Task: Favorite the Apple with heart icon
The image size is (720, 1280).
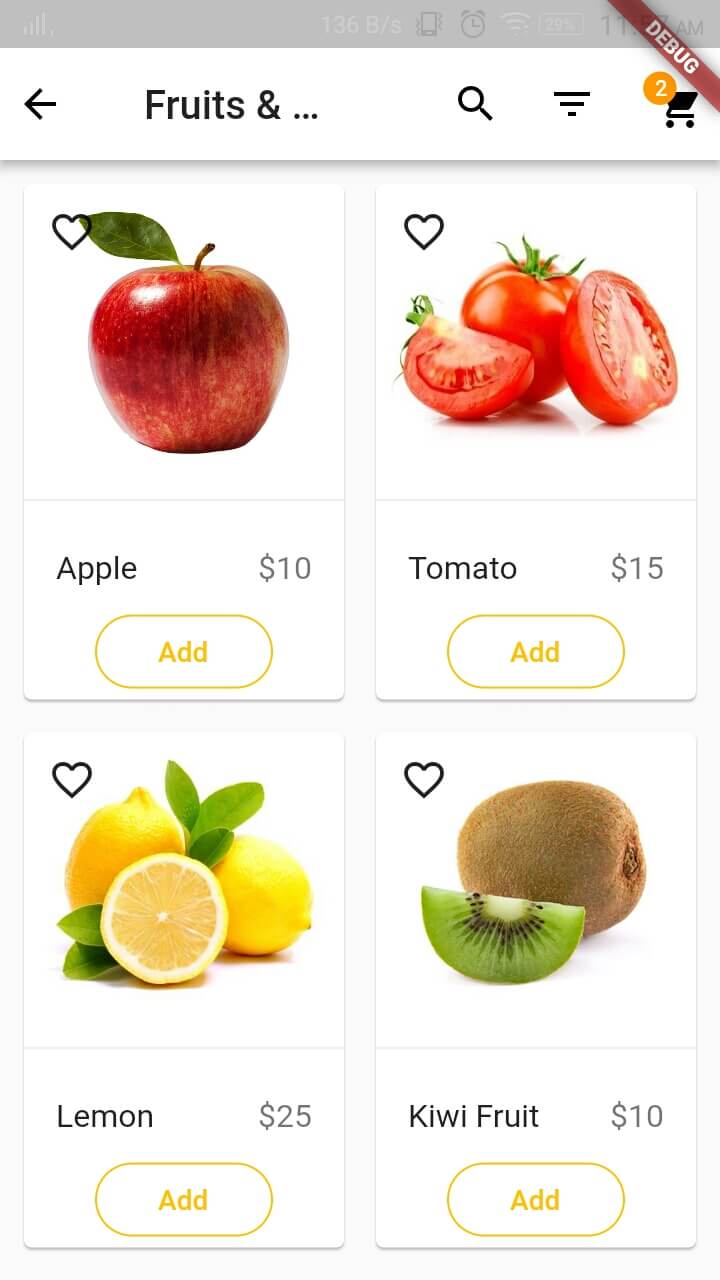Action: [x=72, y=232]
